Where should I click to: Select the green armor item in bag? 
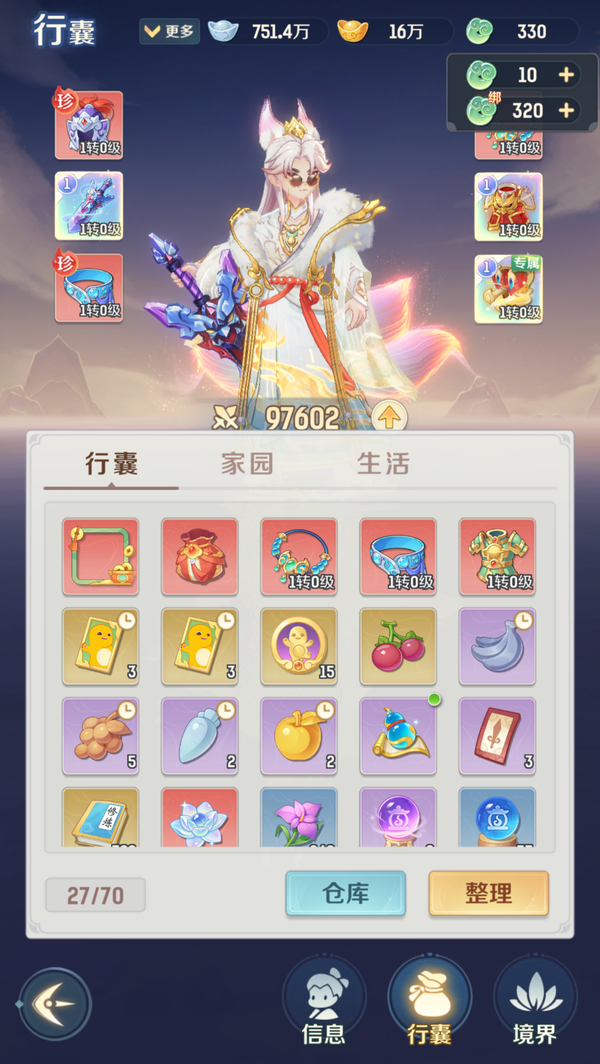click(x=497, y=556)
